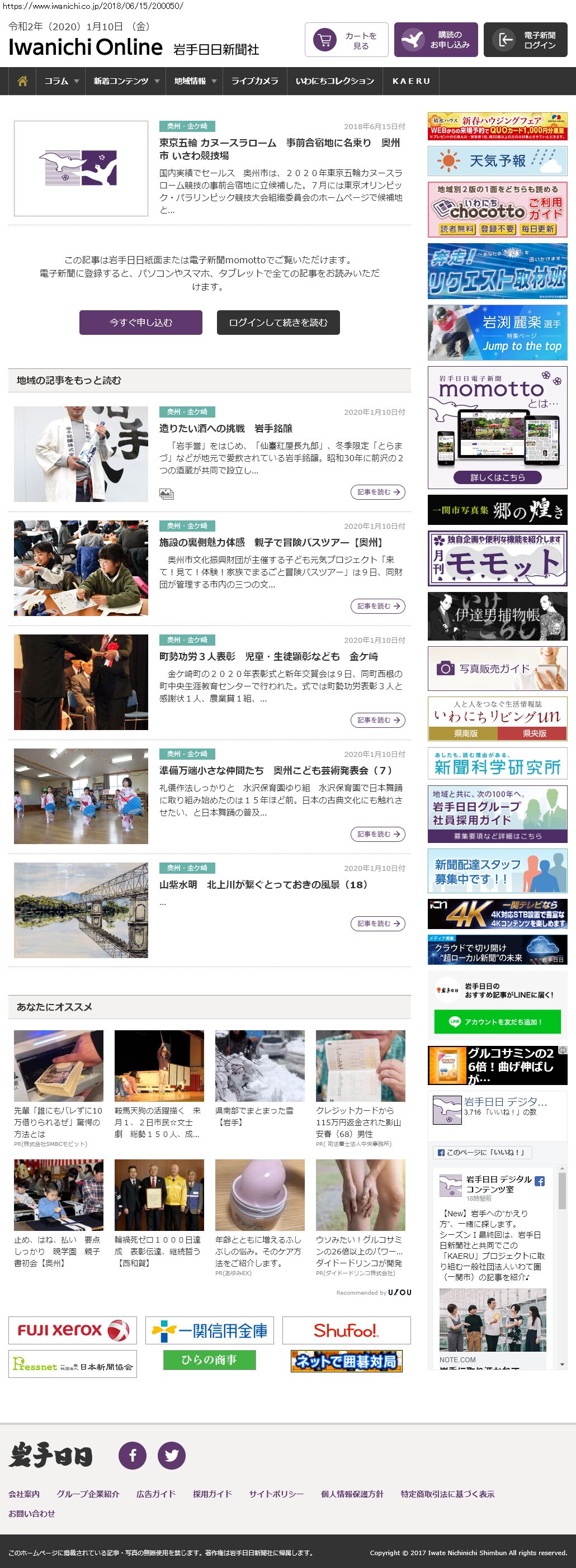The image size is (576, 1568).
Task: Log in via 電子新聞ログイン
Action: click(526, 40)
